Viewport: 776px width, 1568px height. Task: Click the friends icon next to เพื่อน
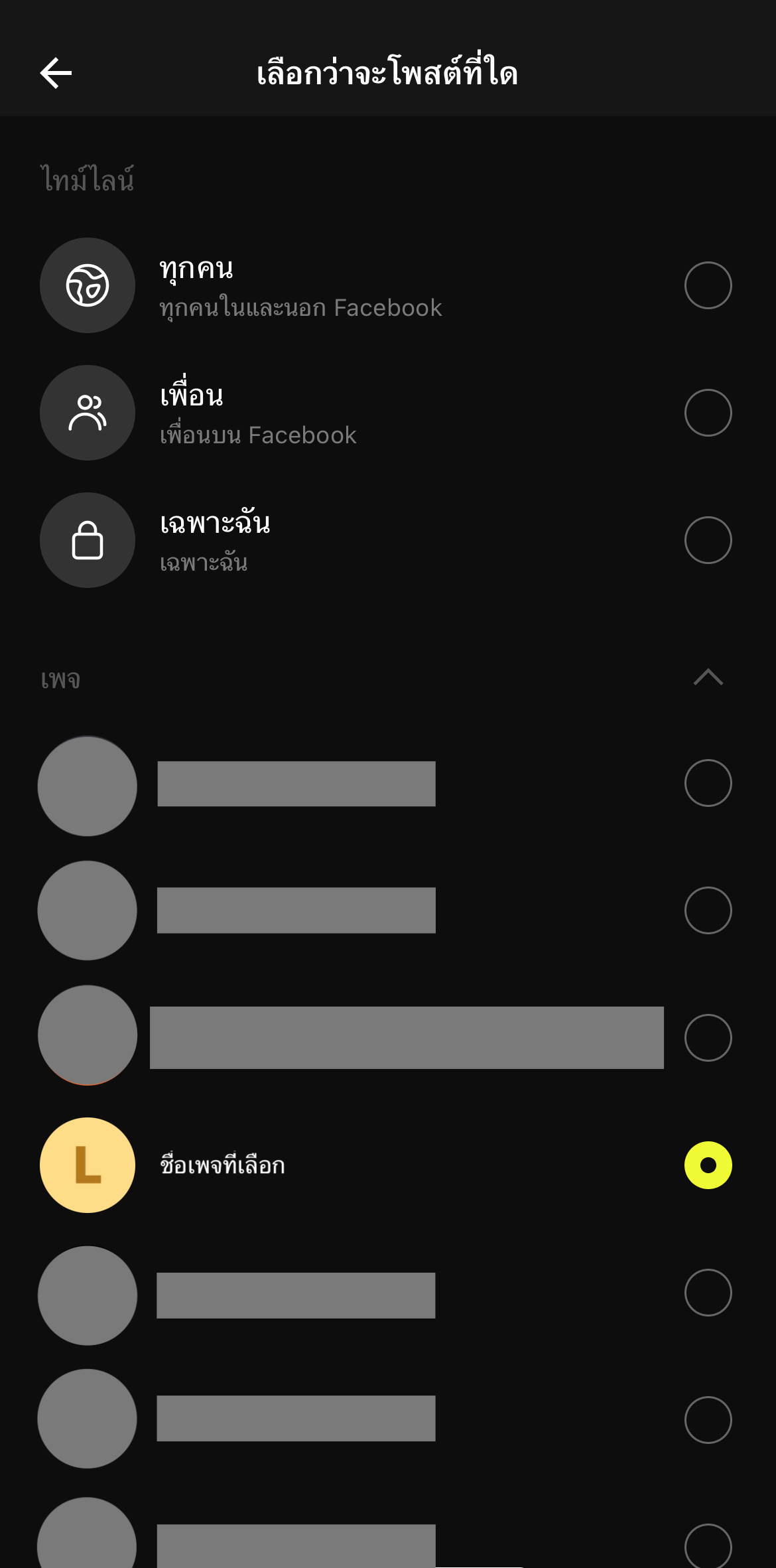click(x=87, y=412)
